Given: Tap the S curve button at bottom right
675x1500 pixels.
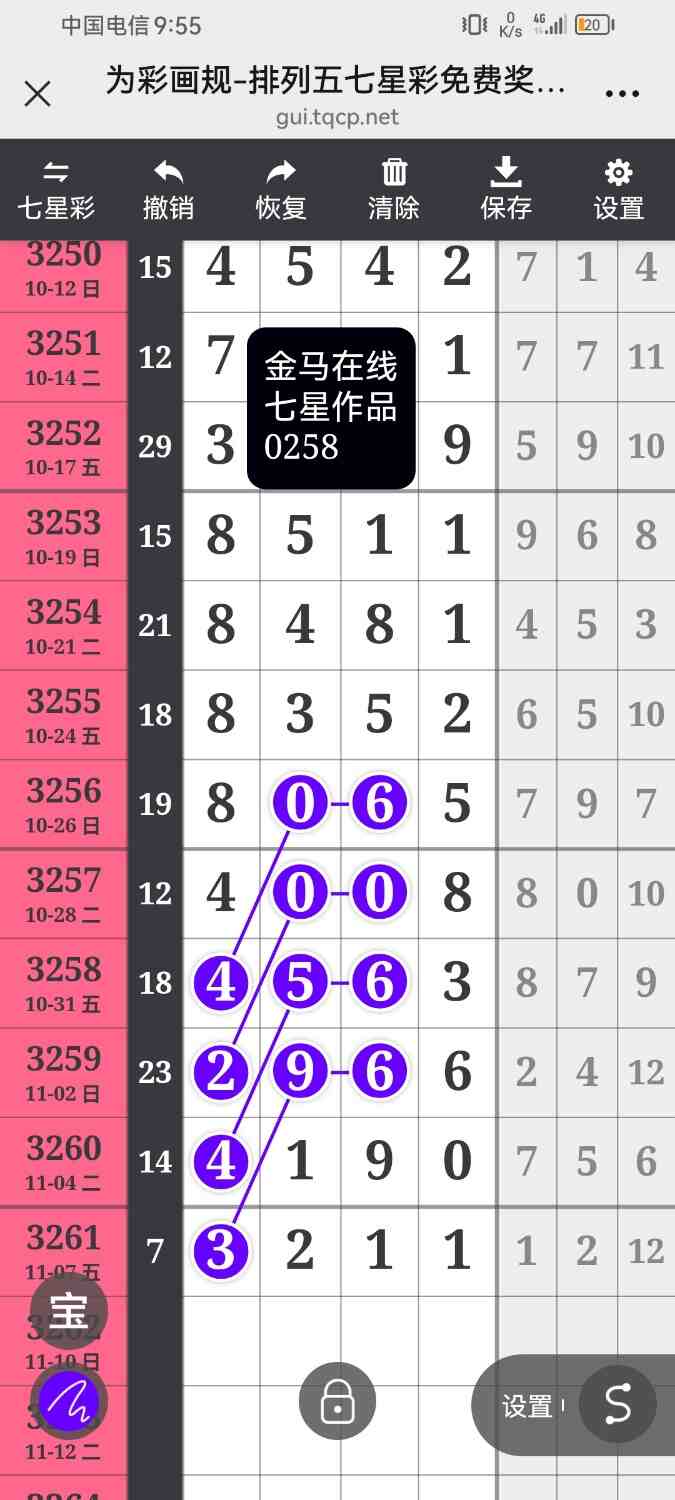Looking at the screenshot, I should [618, 1405].
